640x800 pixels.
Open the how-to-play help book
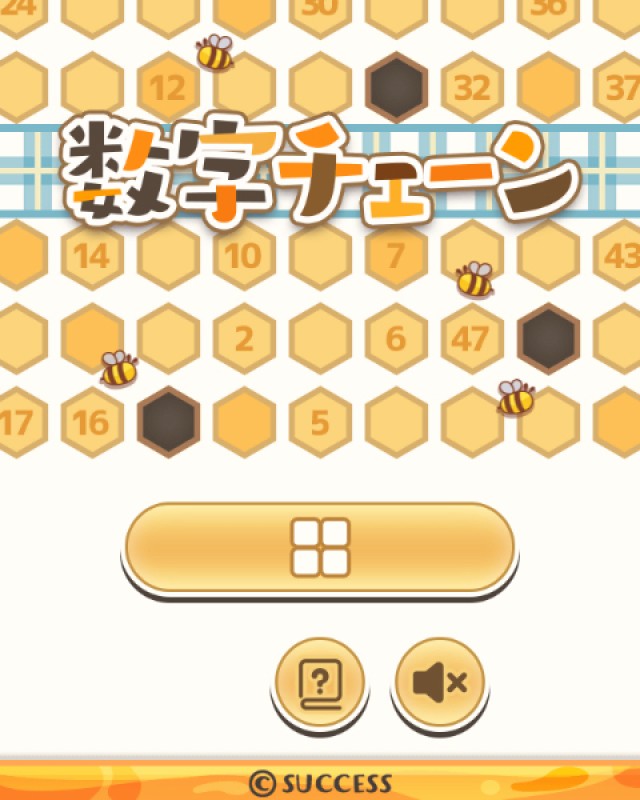(x=319, y=683)
